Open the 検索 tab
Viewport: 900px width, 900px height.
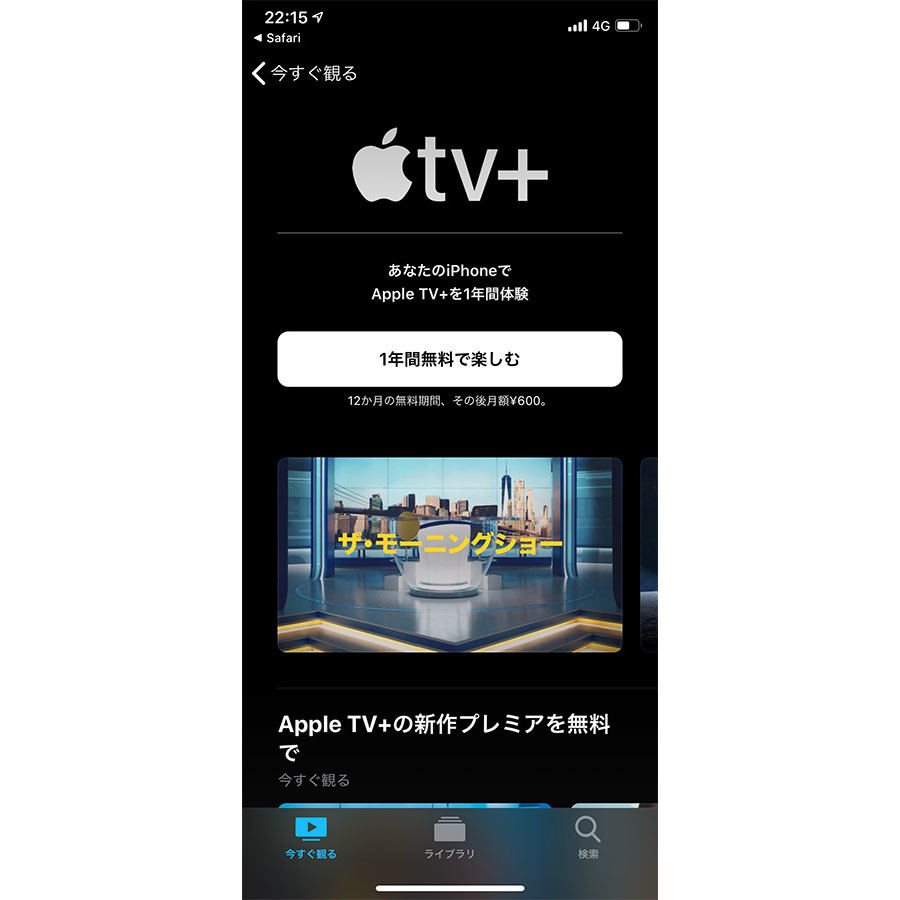(588, 838)
